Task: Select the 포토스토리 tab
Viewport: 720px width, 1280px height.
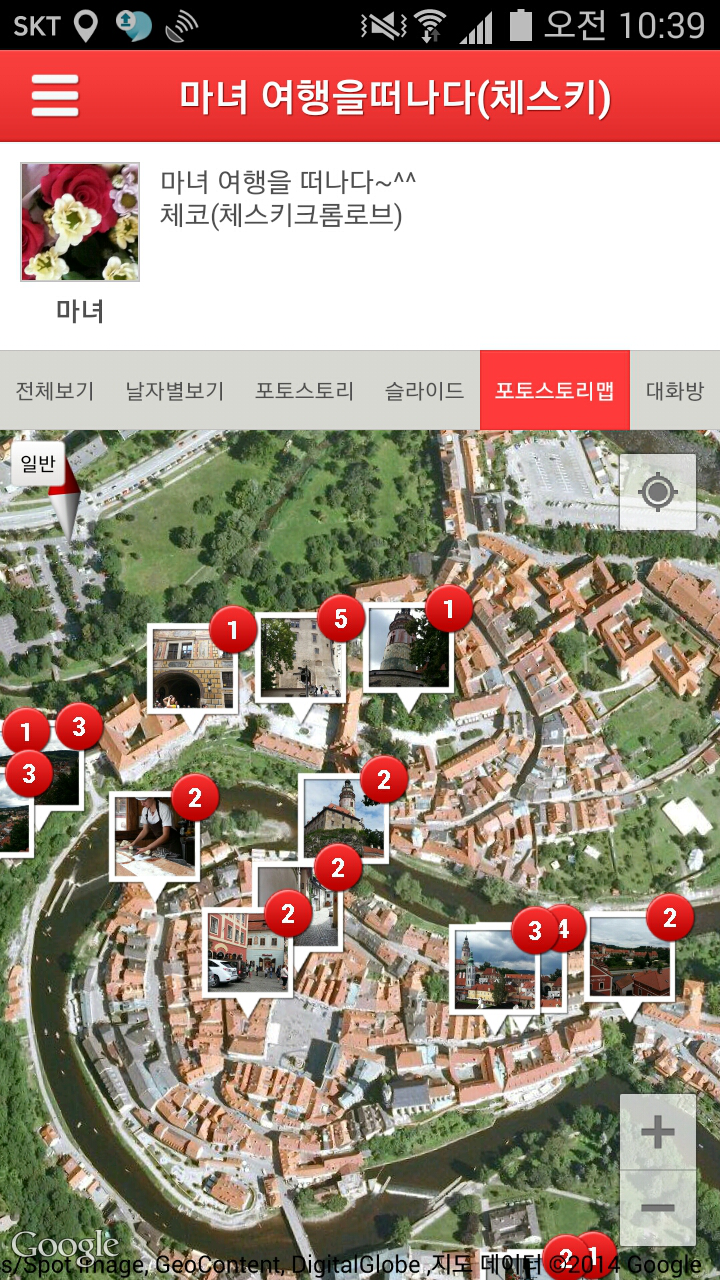Action: (305, 390)
